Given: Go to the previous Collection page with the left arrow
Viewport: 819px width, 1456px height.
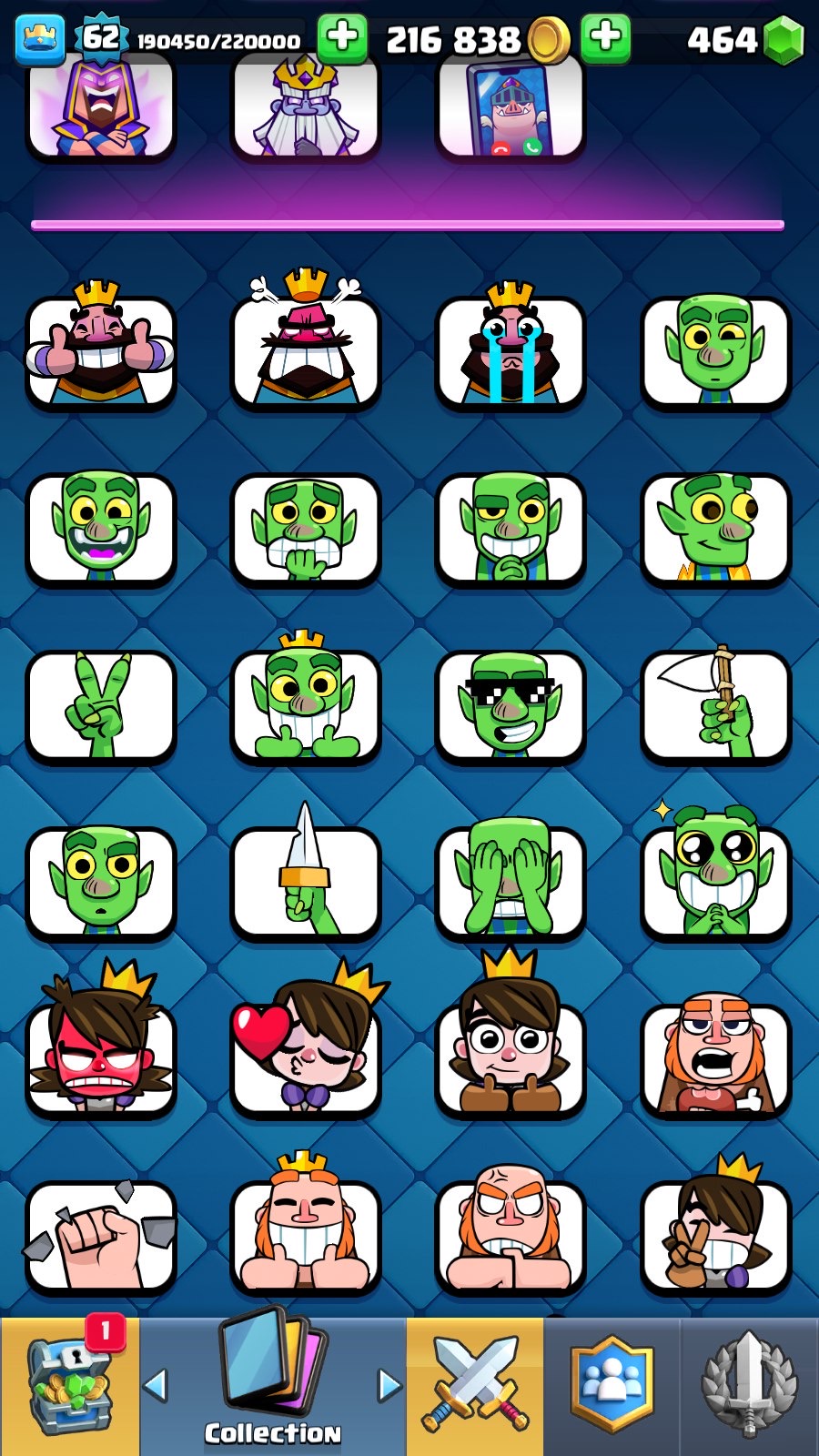Looking at the screenshot, I should [x=156, y=1386].
